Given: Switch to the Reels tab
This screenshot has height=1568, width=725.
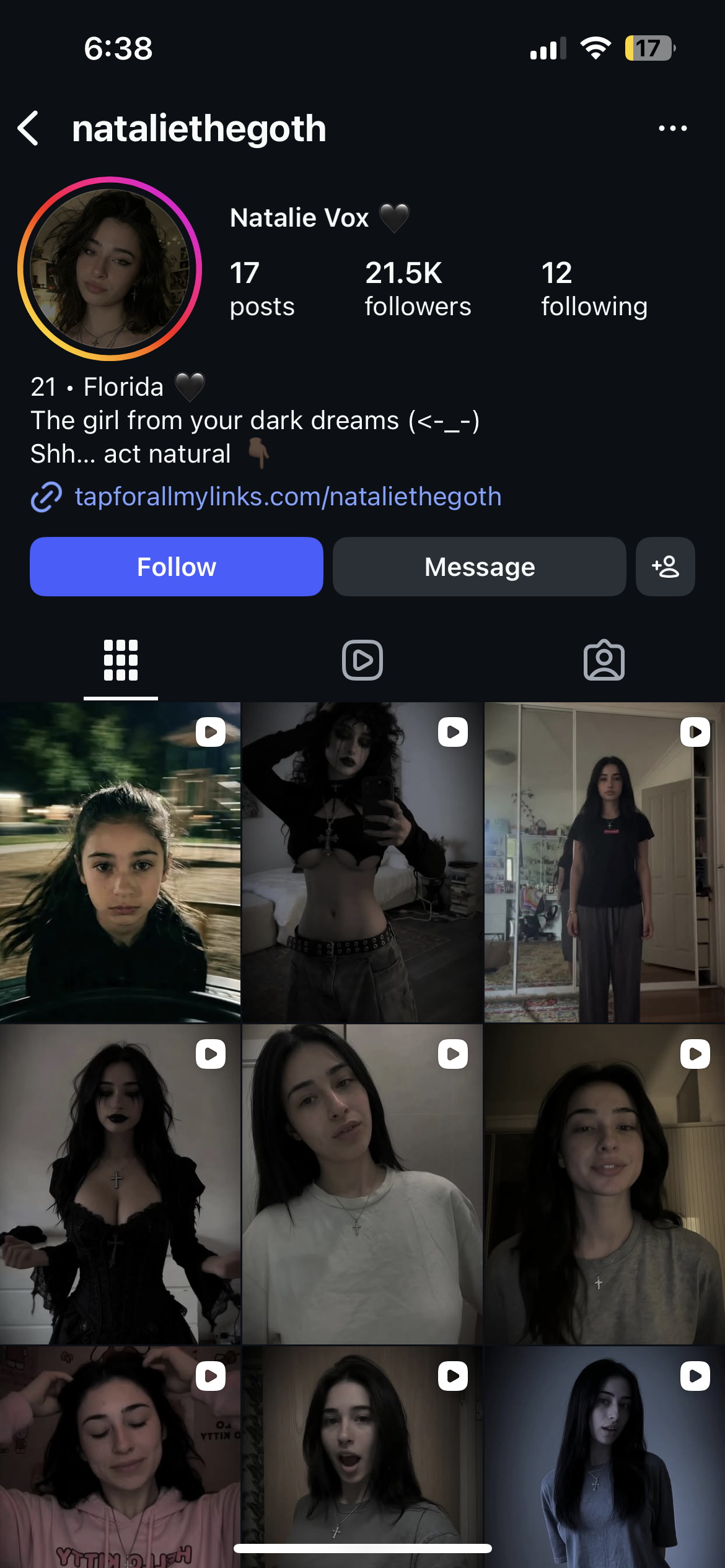Looking at the screenshot, I should point(362,660).
